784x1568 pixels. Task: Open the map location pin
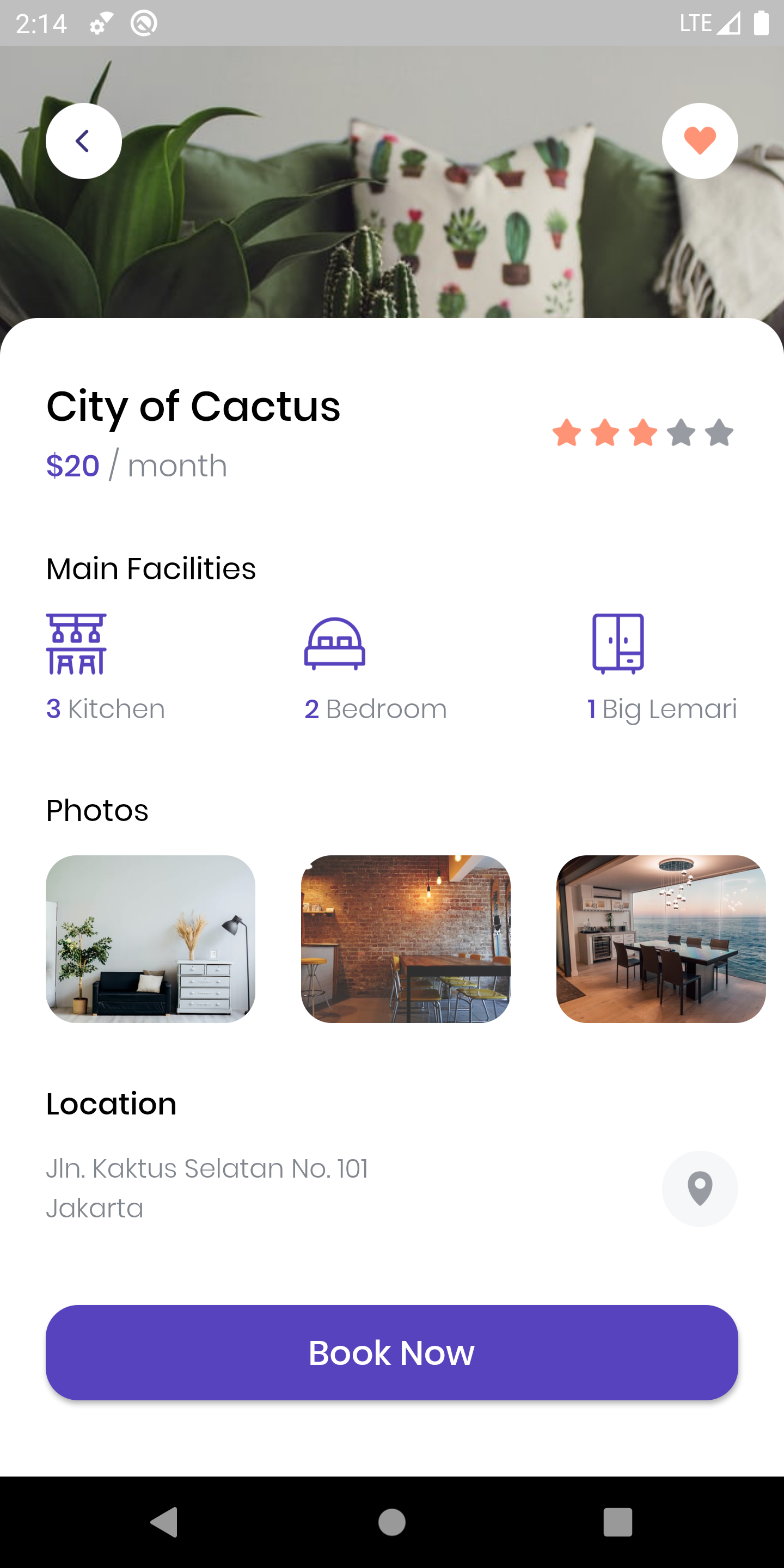[x=700, y=1188]
